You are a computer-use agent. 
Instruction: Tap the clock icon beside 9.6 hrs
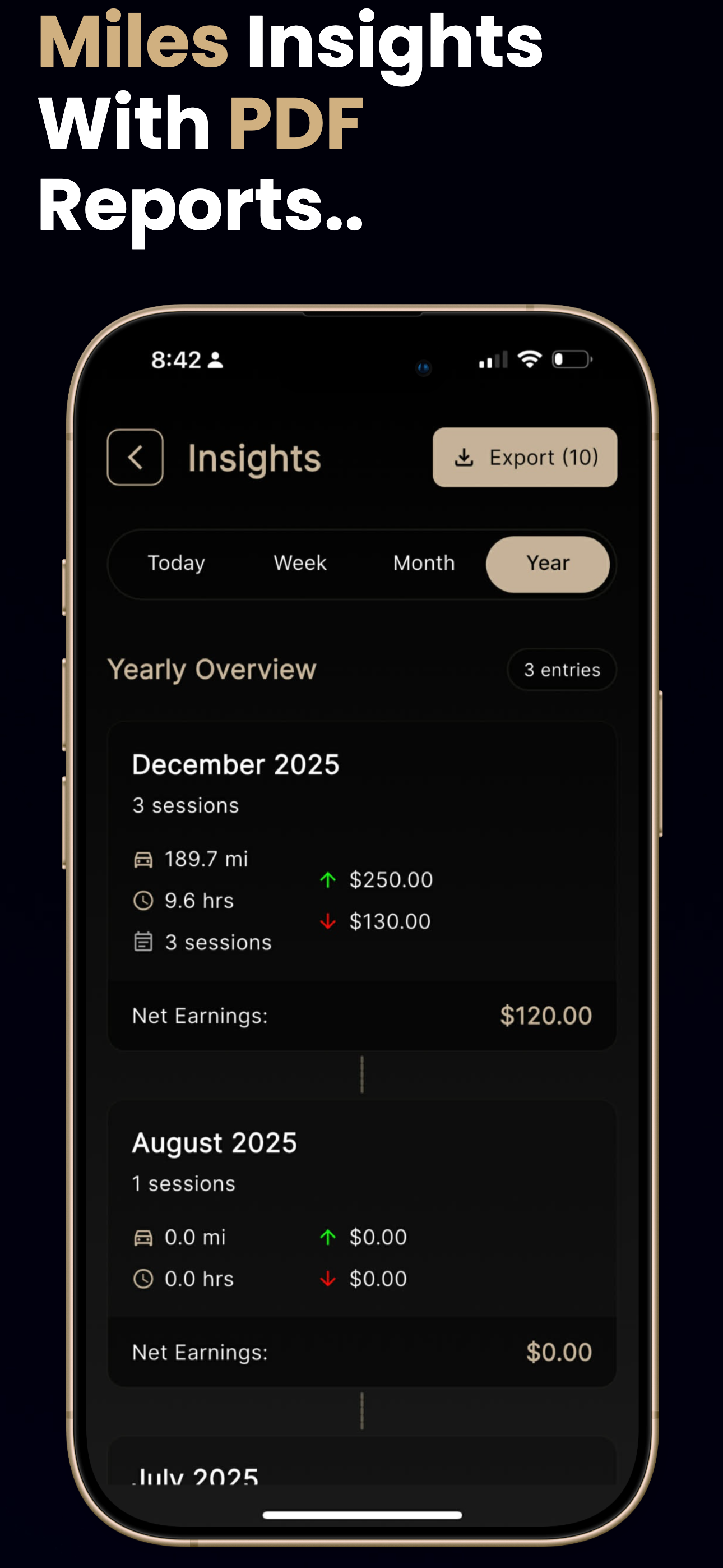point(143,900)
